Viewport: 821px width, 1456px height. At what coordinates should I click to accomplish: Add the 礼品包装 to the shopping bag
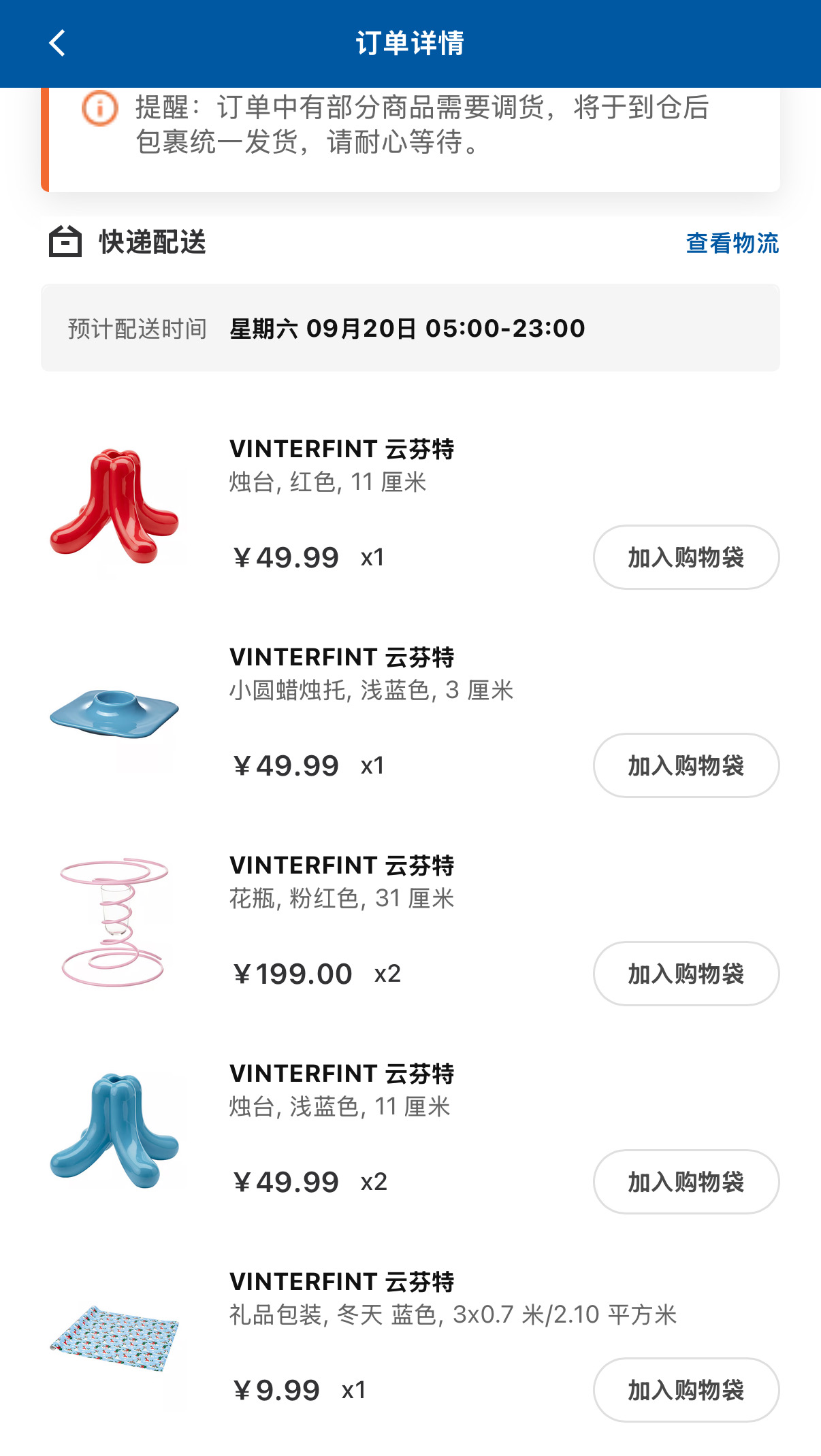tap(686, 1390)
